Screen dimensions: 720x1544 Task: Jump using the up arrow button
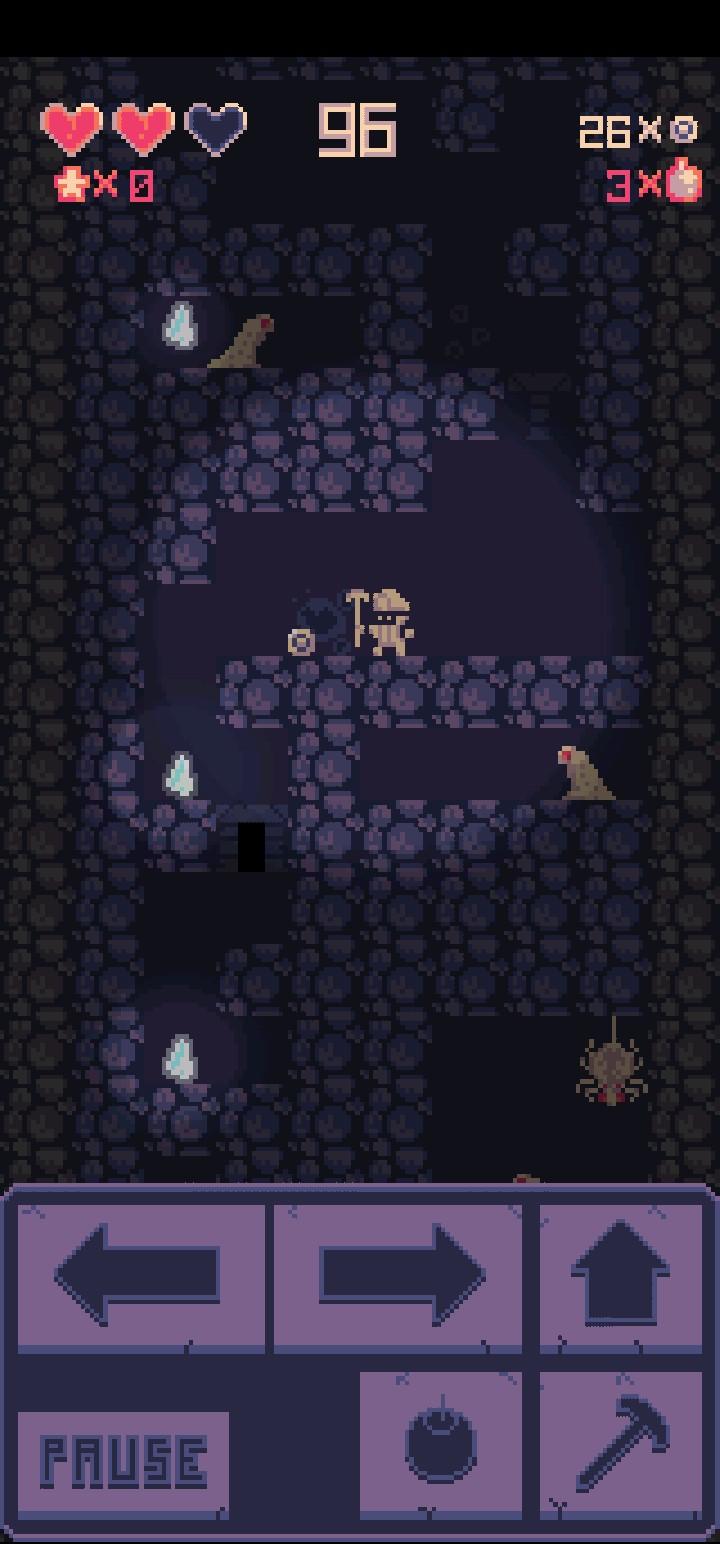coord(621,1277)
